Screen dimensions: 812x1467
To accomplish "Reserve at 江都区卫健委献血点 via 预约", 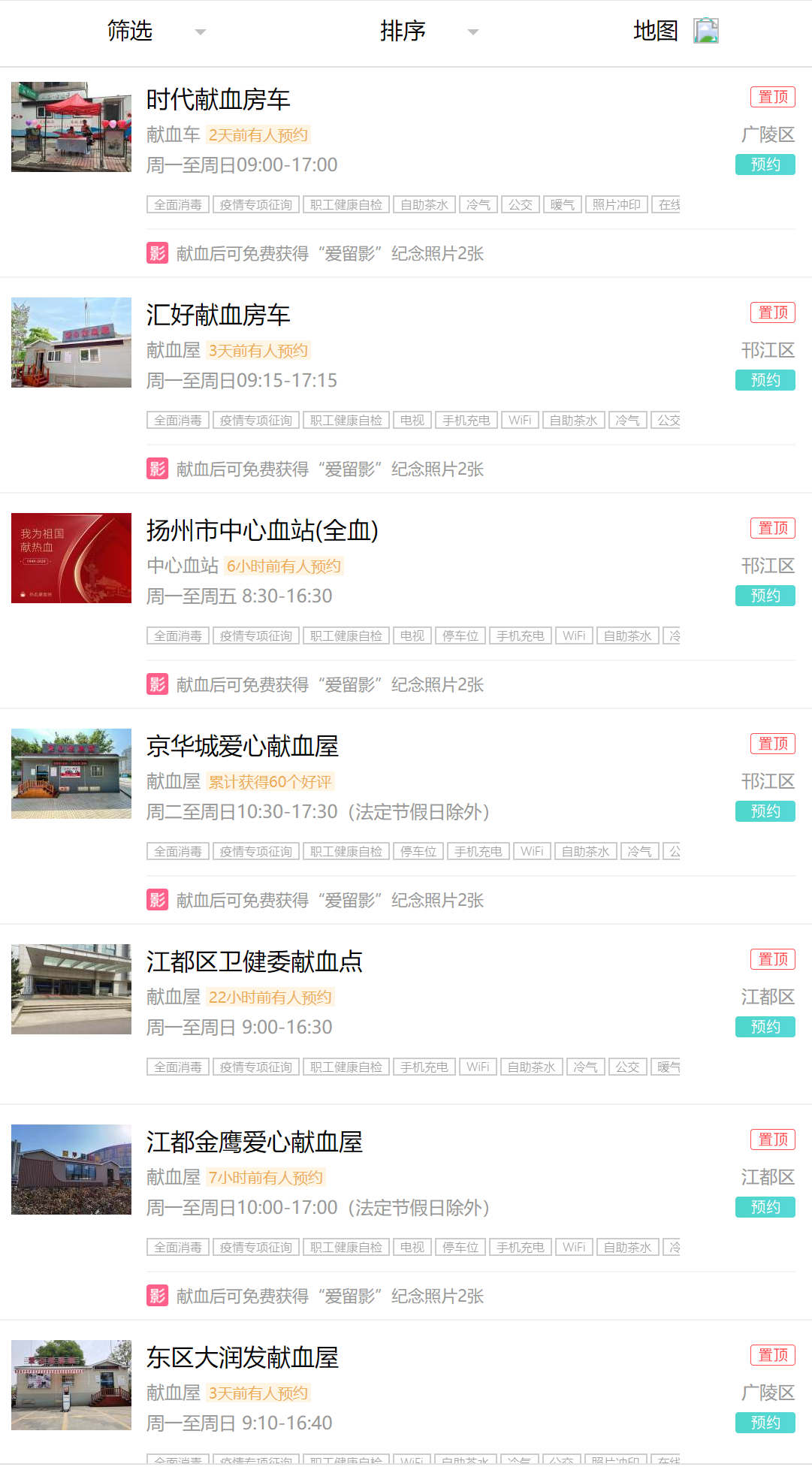I will pos(765,1027).
